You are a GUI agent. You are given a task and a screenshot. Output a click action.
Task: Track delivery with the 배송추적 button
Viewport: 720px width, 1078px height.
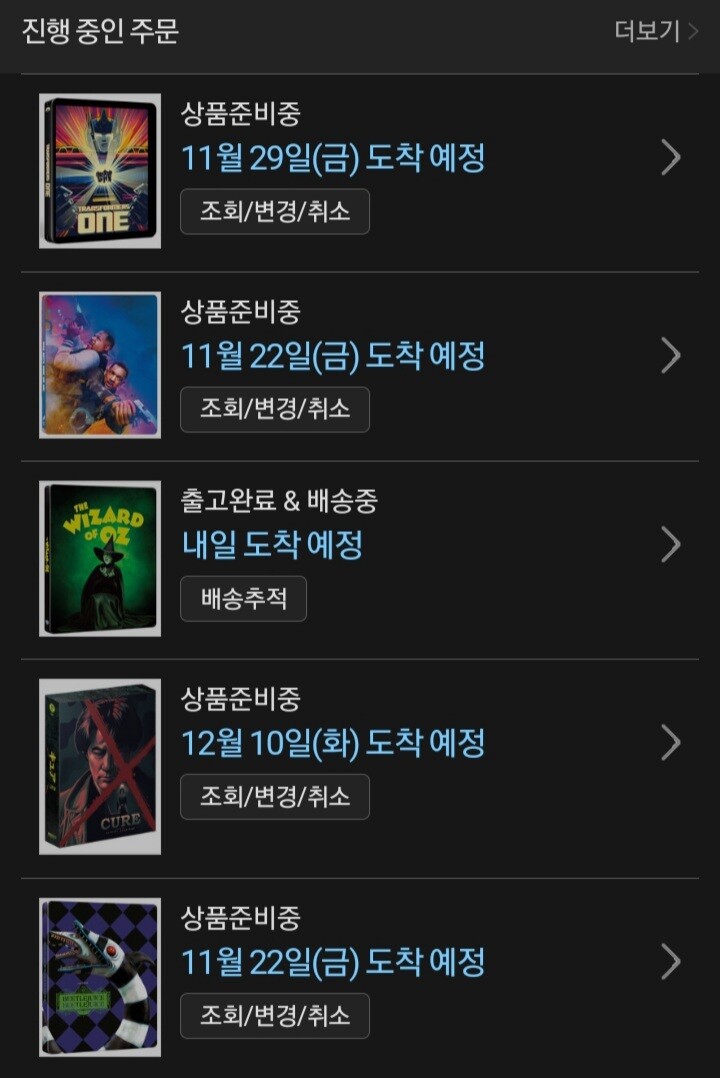tap(243, 599)
